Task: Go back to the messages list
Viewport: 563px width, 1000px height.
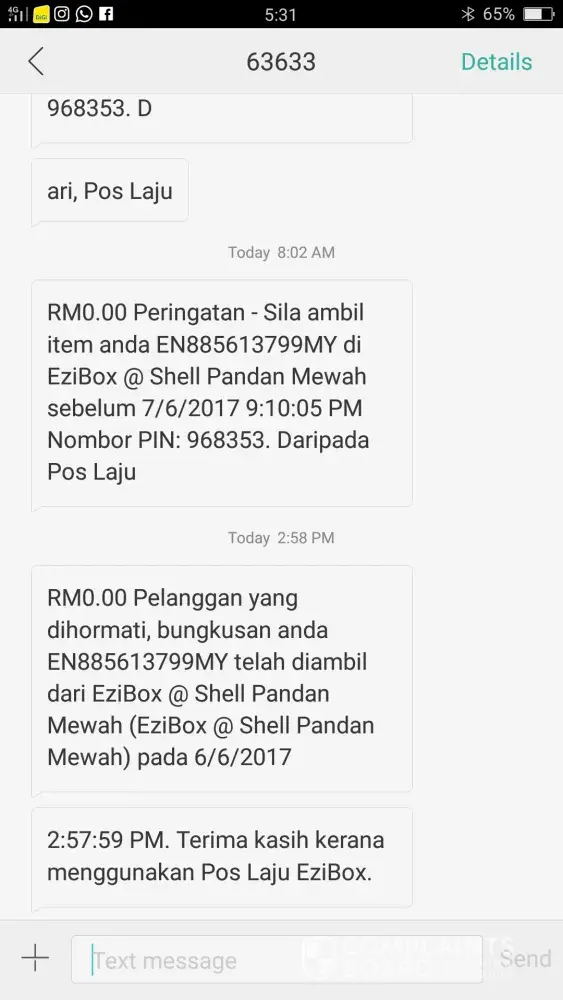Action: click(36, 62)
